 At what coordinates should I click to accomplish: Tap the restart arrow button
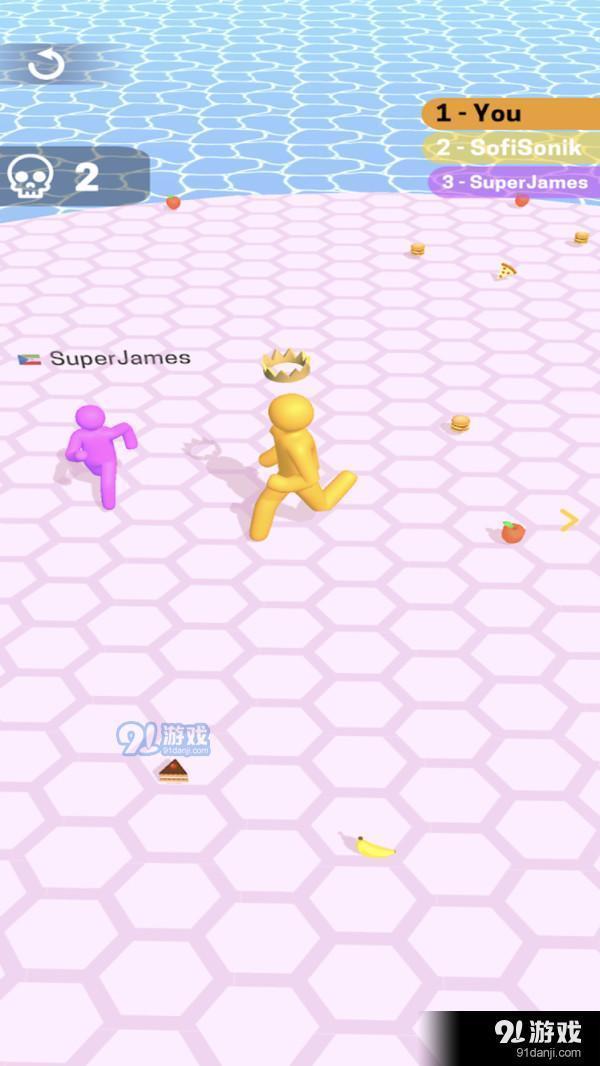(x=46, y=65)
